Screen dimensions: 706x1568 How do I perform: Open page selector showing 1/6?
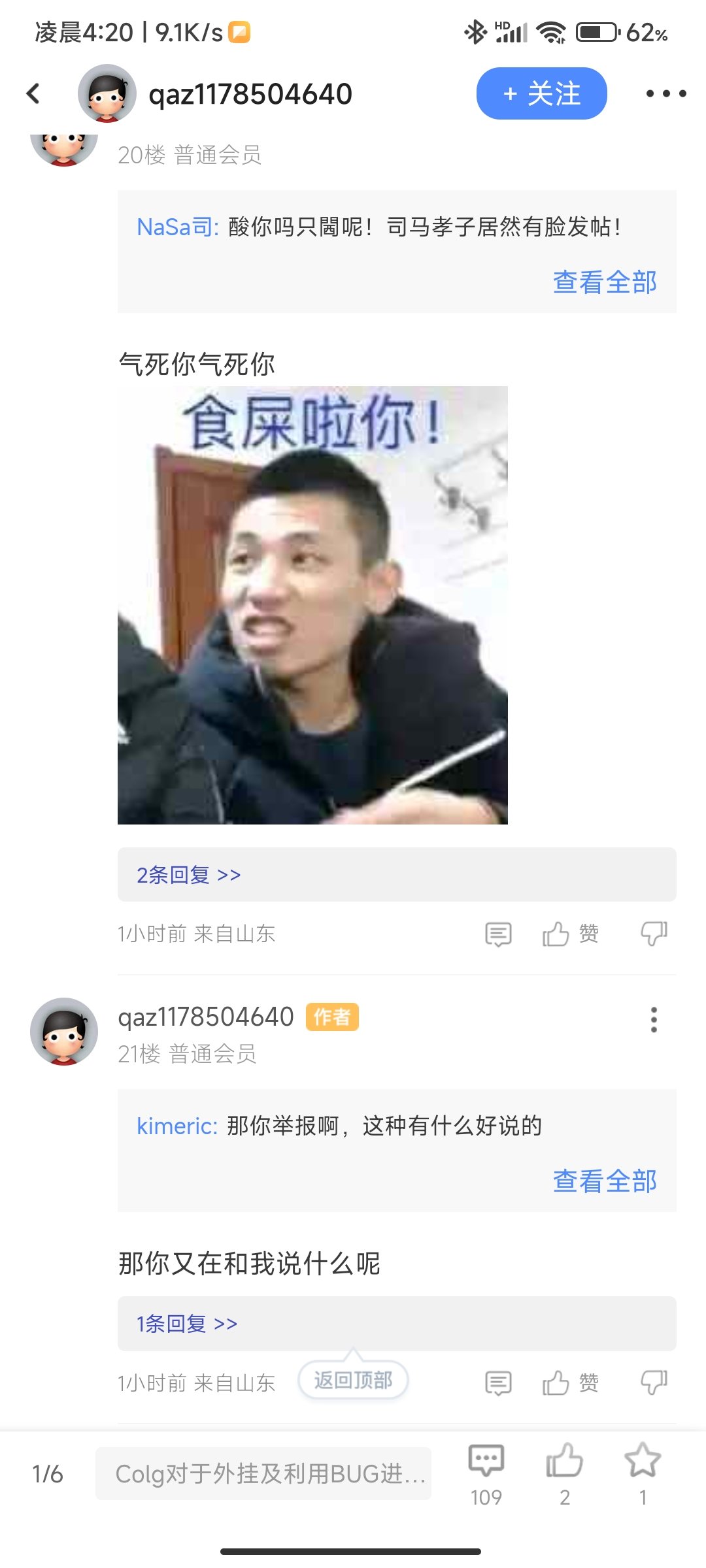[x=48, y=1474]
